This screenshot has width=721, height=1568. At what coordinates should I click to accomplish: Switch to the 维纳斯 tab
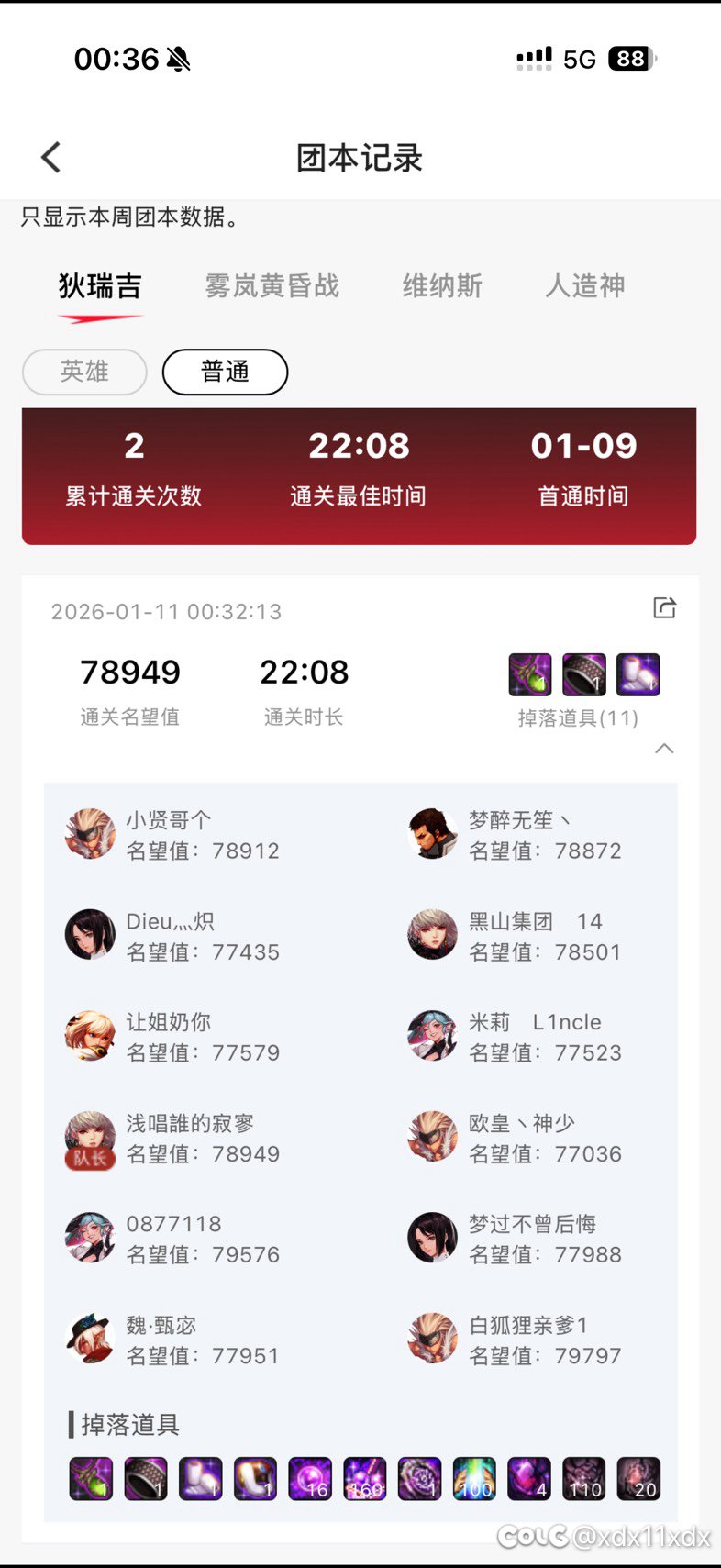pos(442,286)
